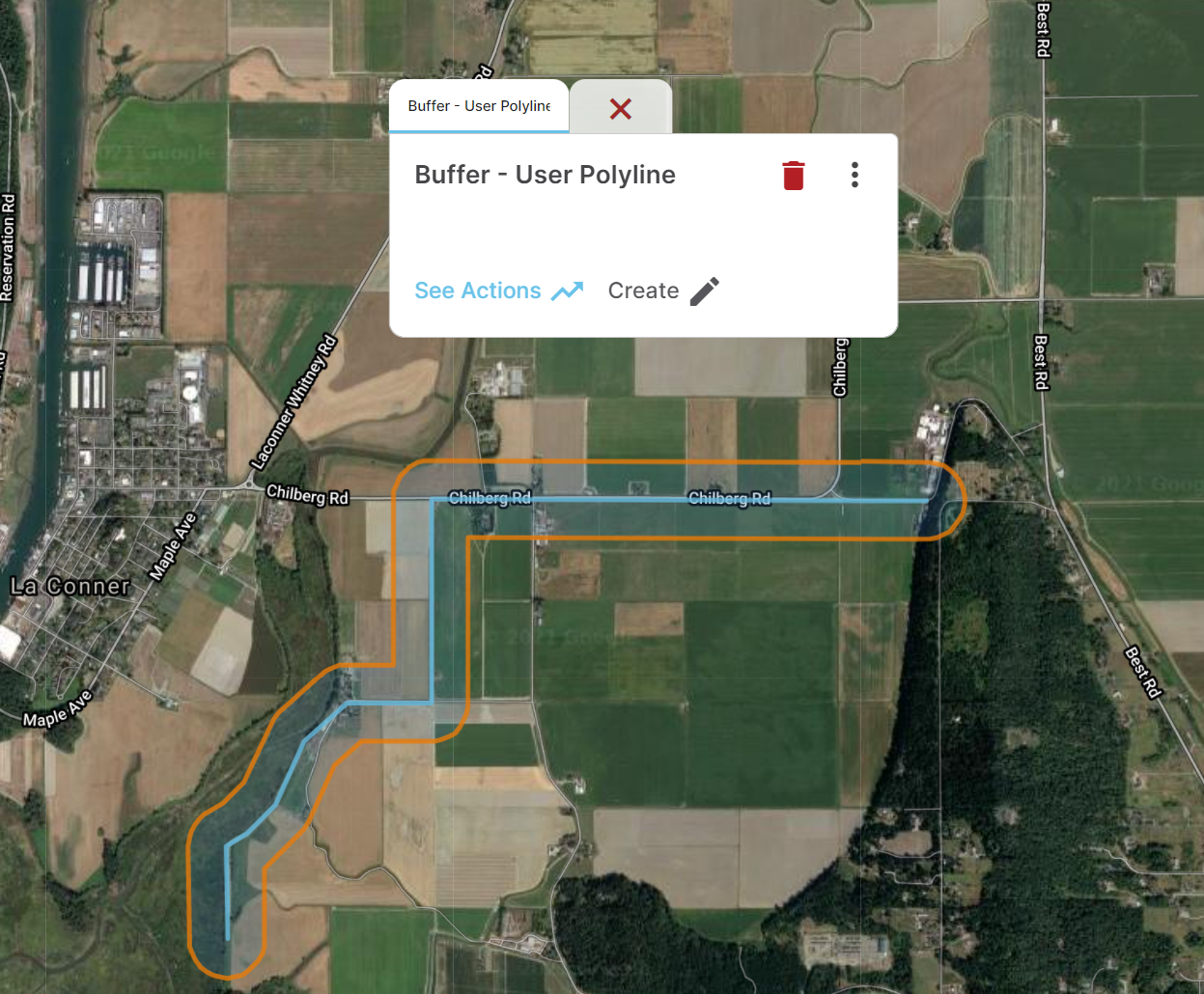Viewport: 1204px width, 994px height.
Task: Close the popup with the red X
Action: pyautogui.click(x=620, y=108)
